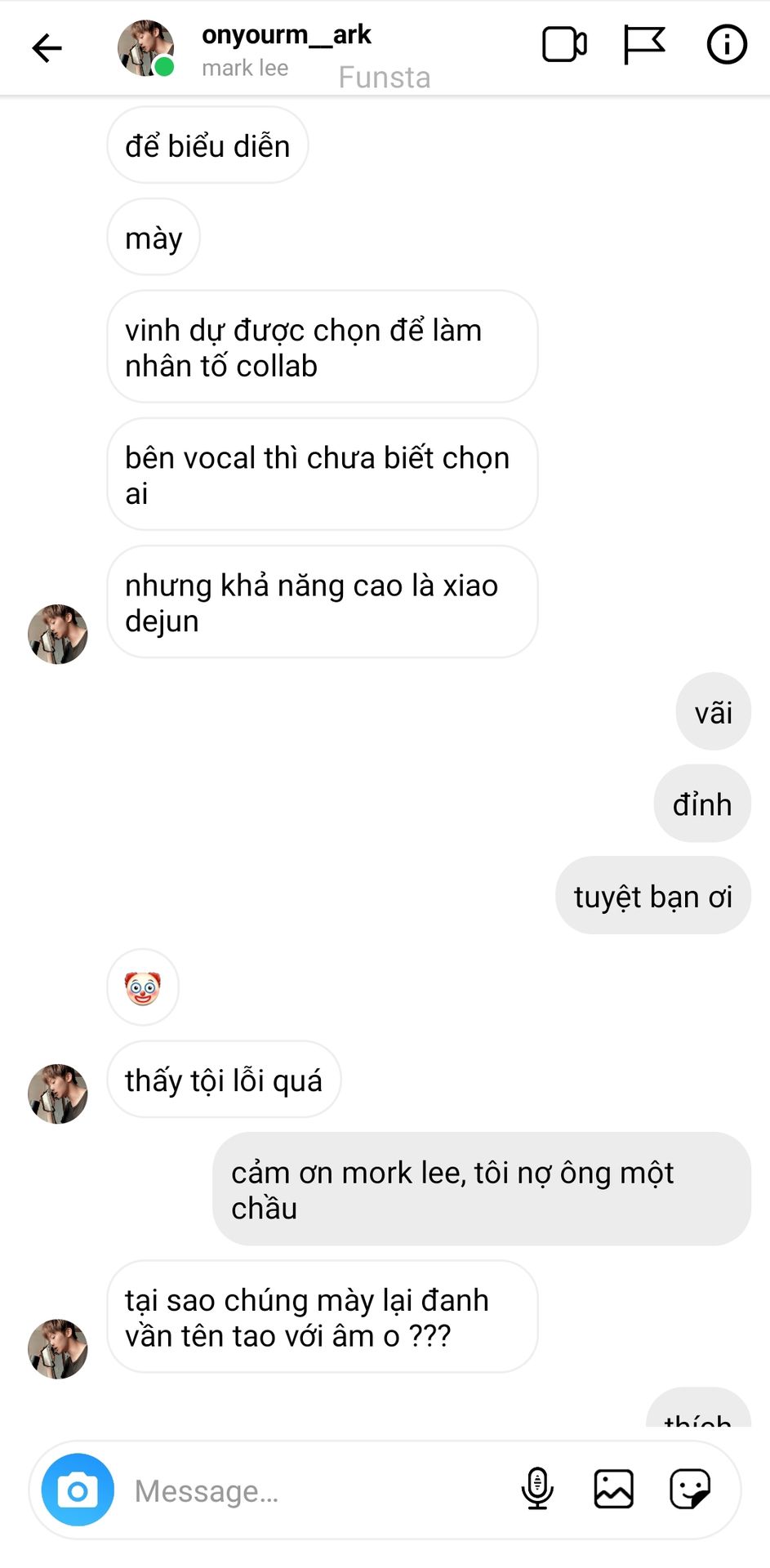770x1568 pixels.
Task: Flag this conversation
Action: (x=644, y=45)
